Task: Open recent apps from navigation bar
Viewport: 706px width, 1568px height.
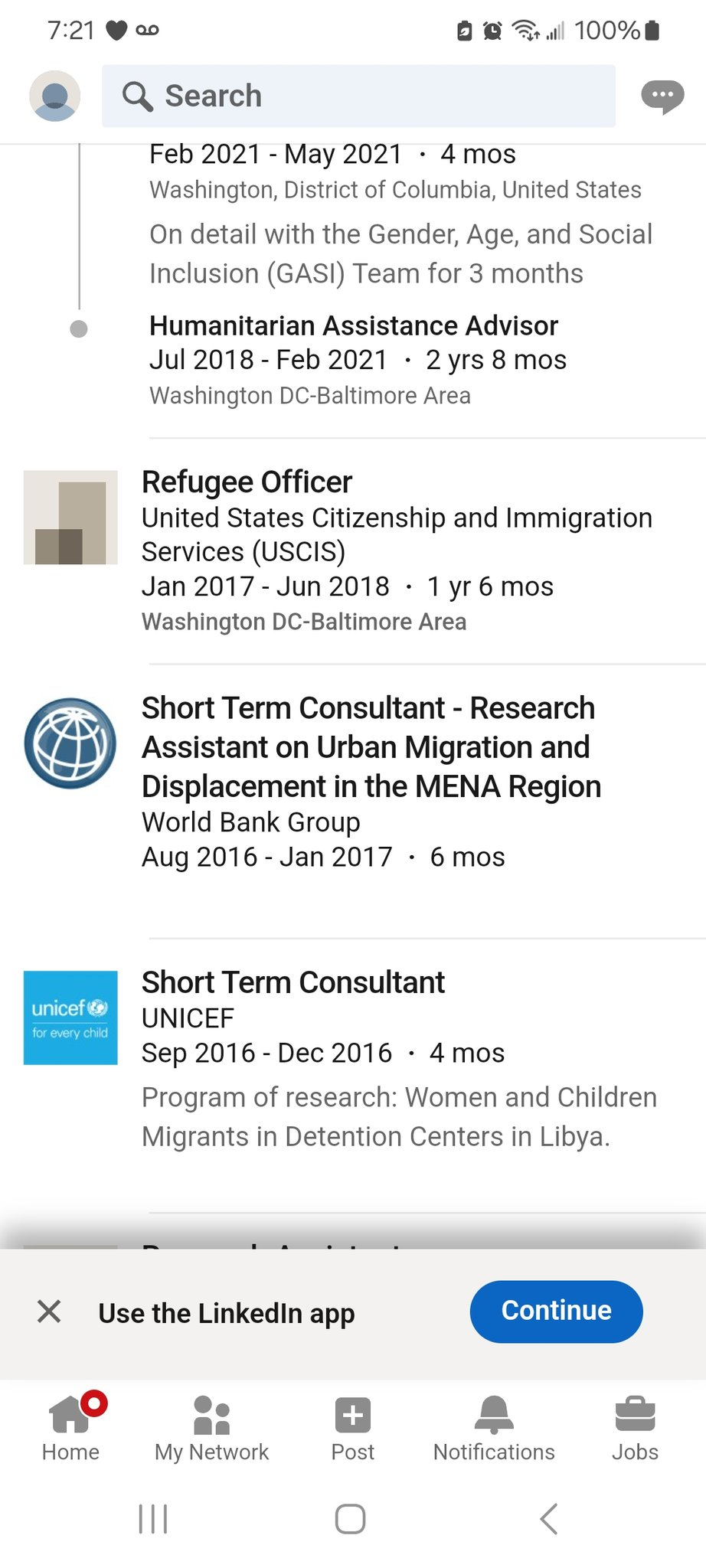Action: pyautogui.click(x=153, y=1519)
